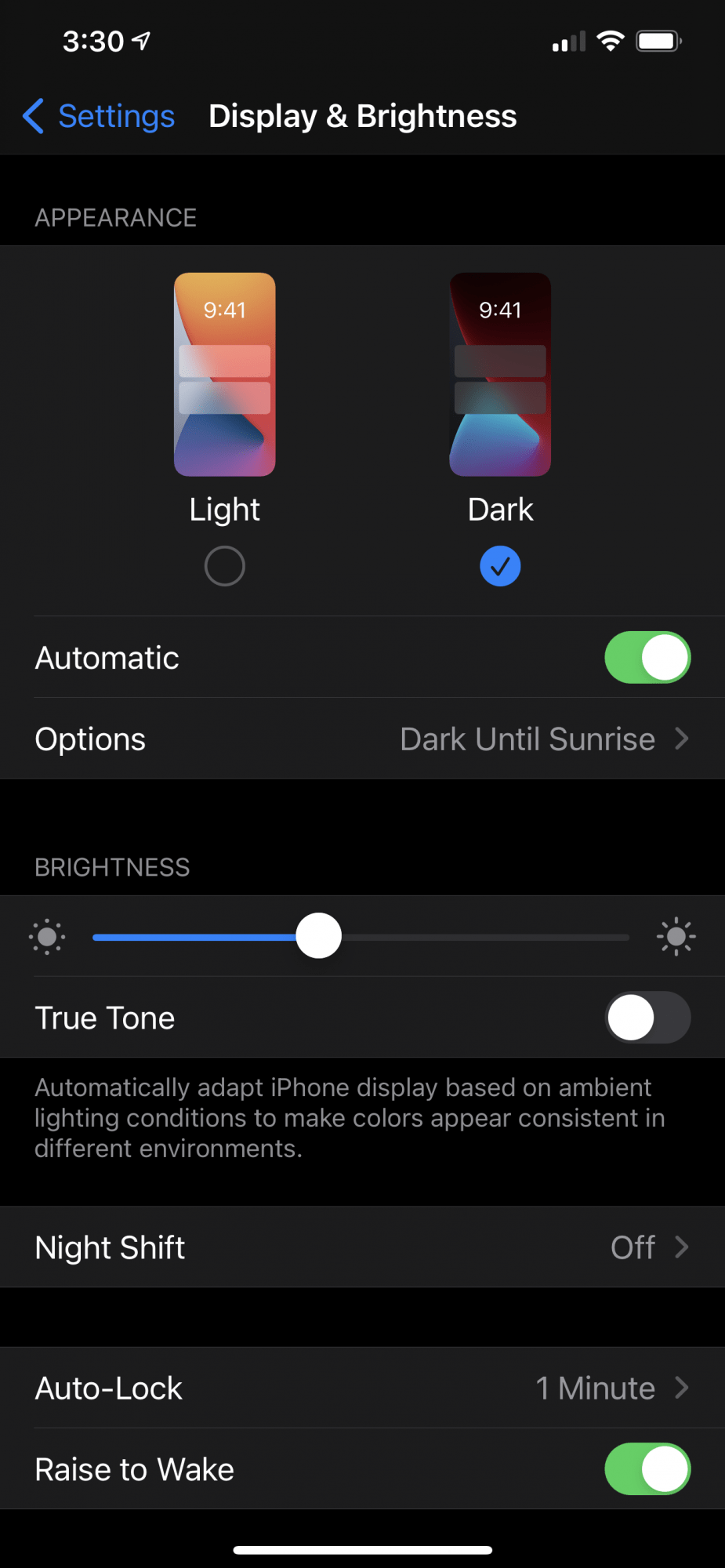Tap the dim brightness sun icon
Screen dimensions: 725x1568
[x=47, y=937]
